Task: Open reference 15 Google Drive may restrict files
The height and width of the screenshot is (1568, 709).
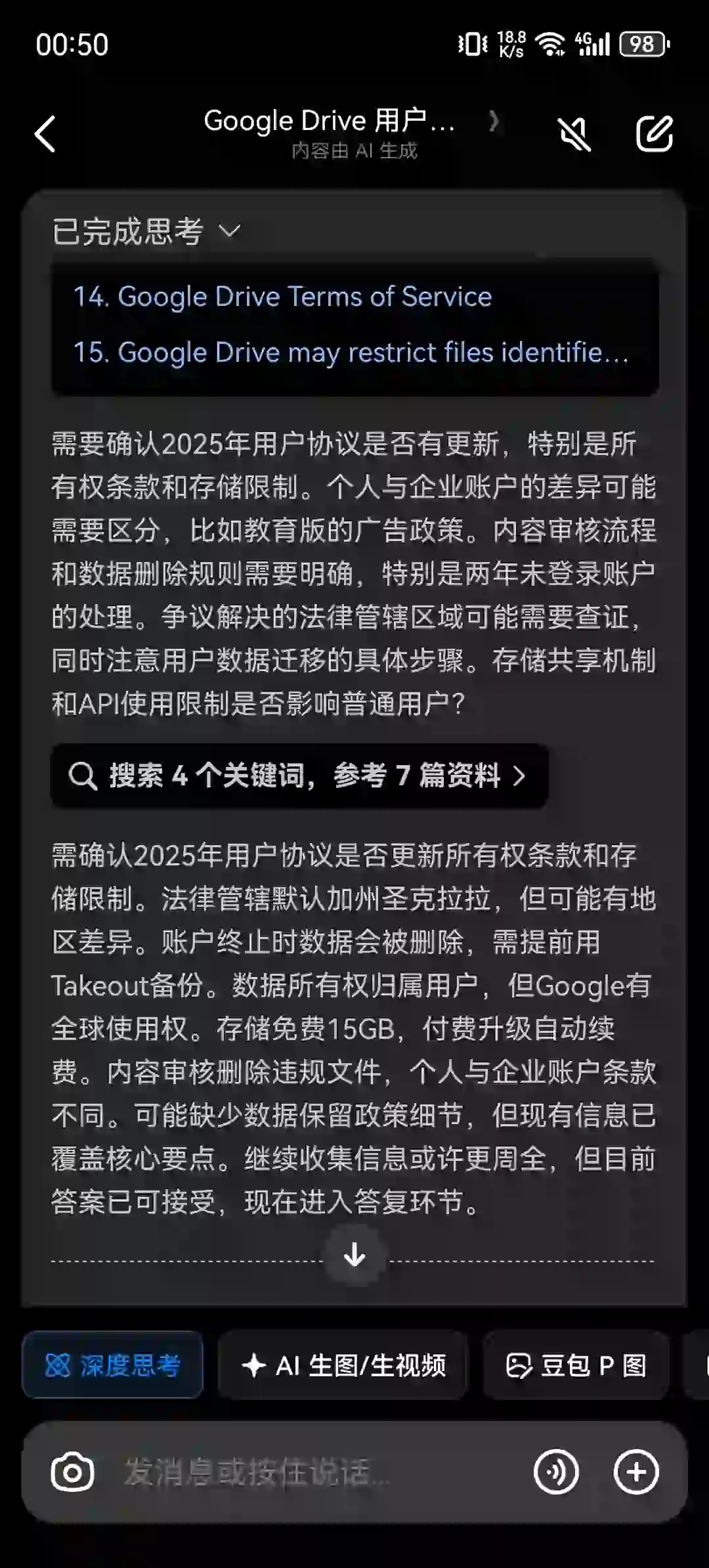Action: (351, 353)
